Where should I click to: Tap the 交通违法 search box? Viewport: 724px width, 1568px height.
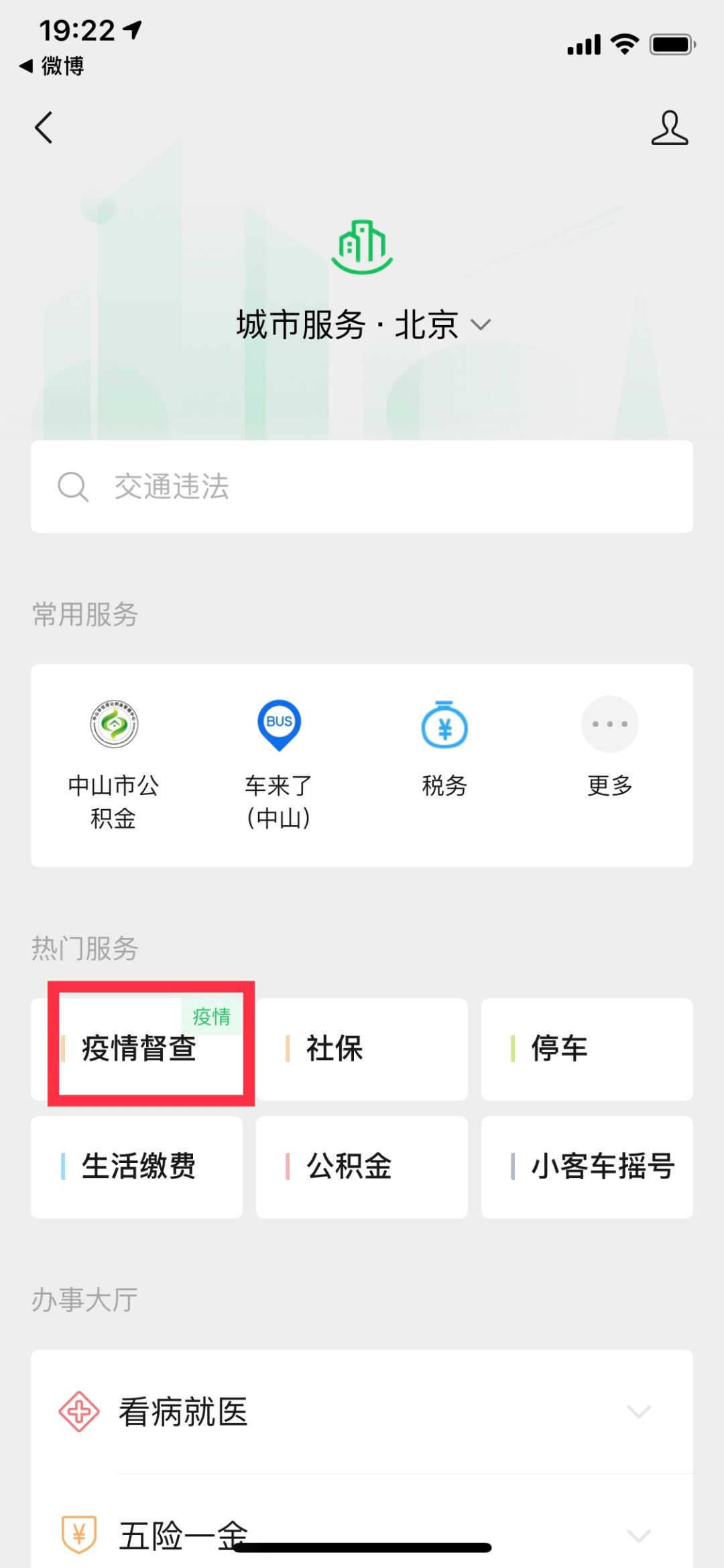[x=362, y=487]
